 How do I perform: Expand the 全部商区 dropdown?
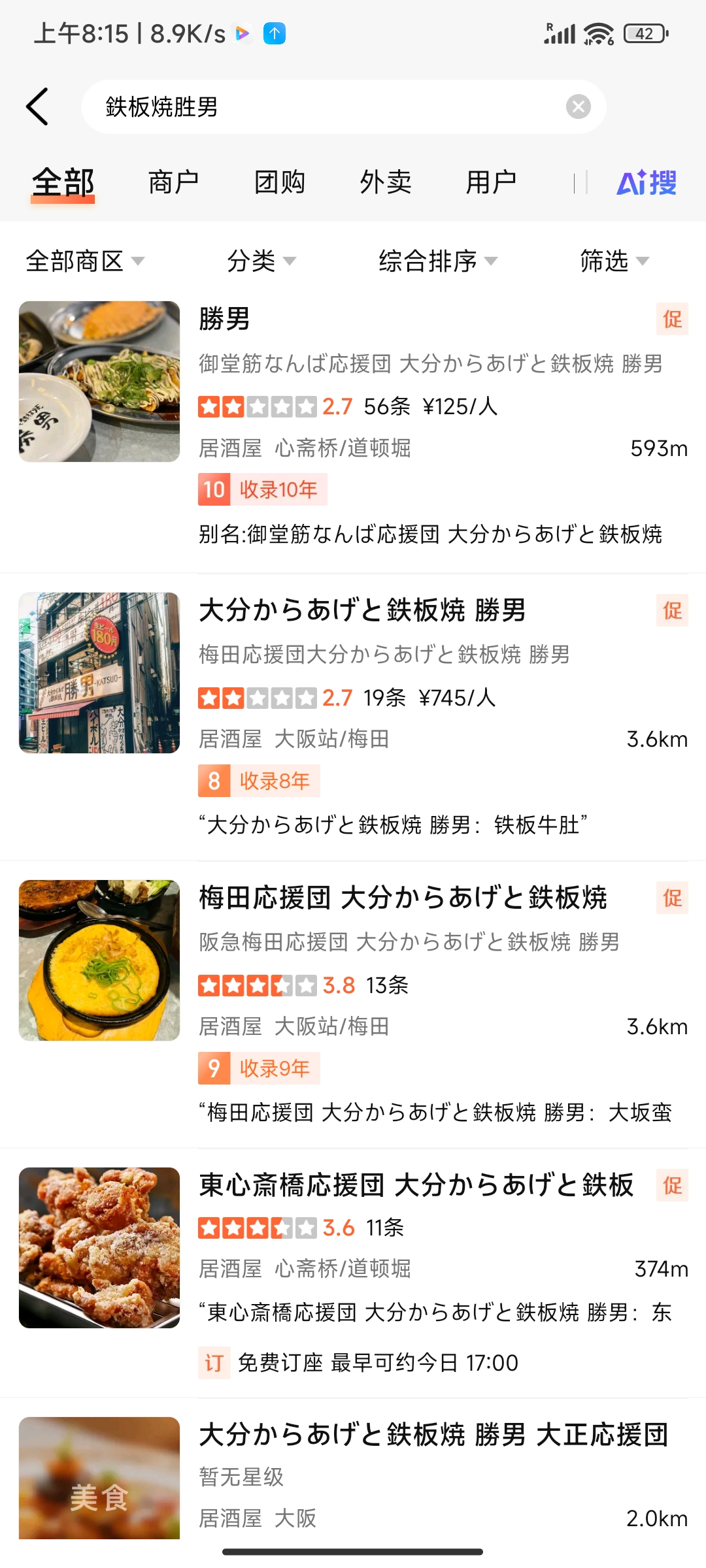(84, 261)
